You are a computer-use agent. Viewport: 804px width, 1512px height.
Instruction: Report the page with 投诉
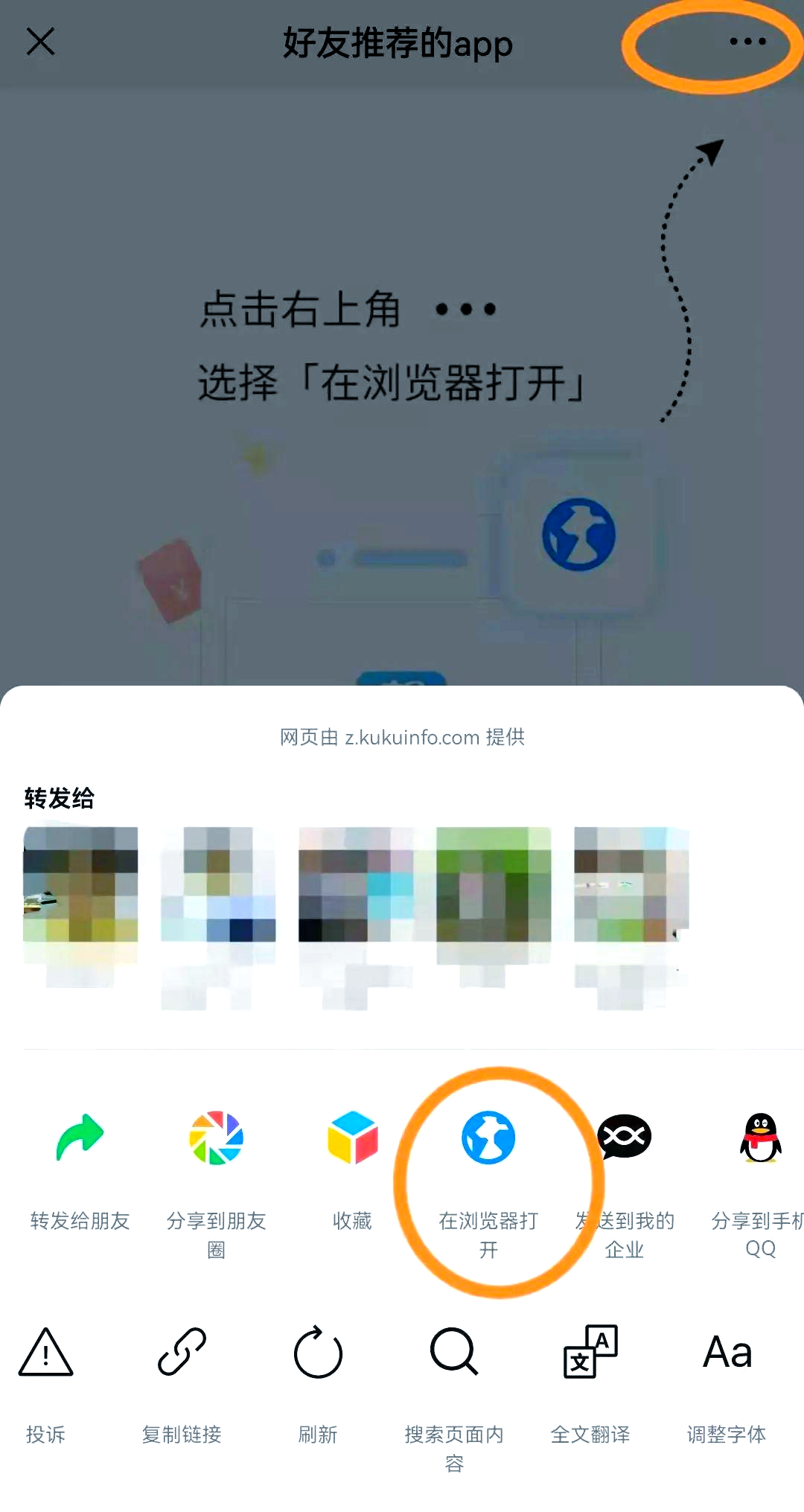click(x=45, y=1353)
